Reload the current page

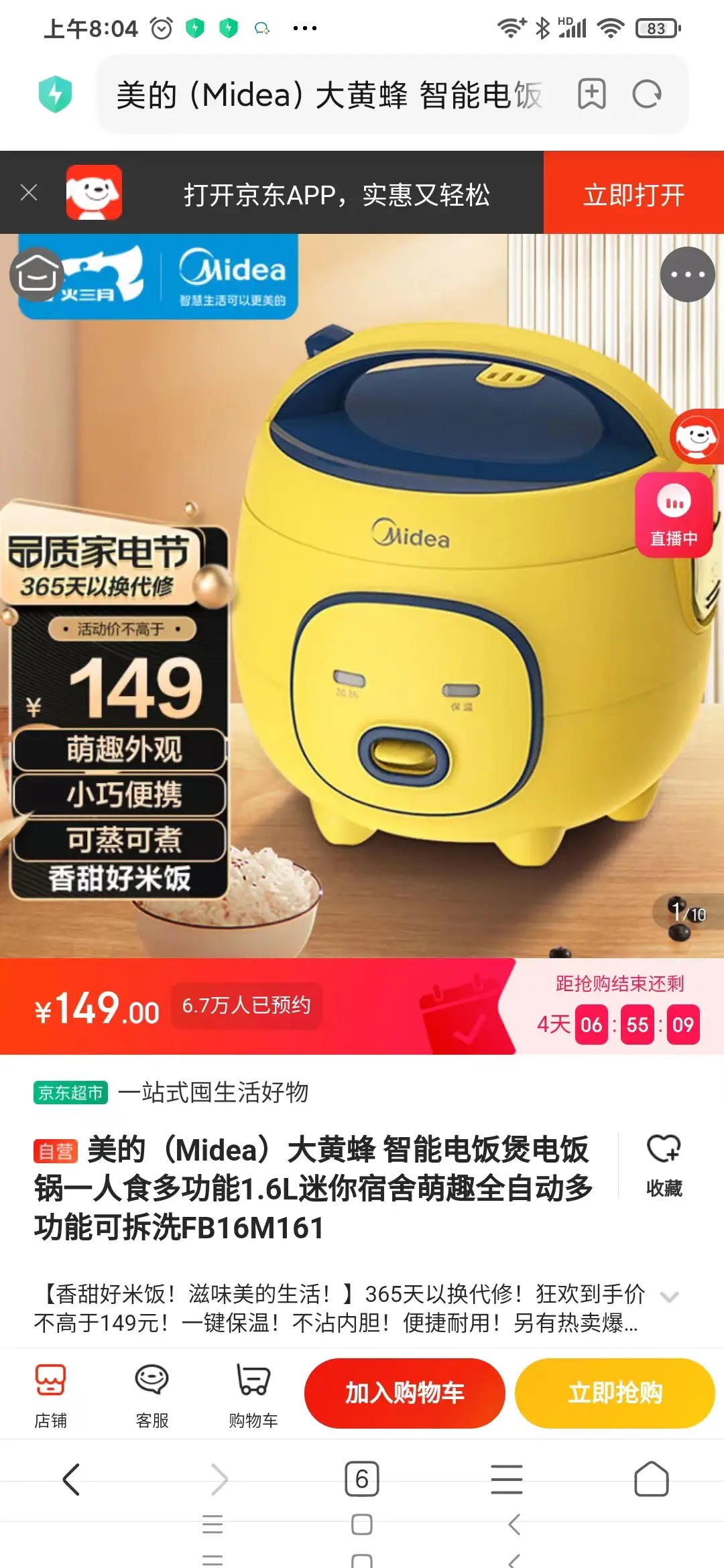click(x=647, y=94)
